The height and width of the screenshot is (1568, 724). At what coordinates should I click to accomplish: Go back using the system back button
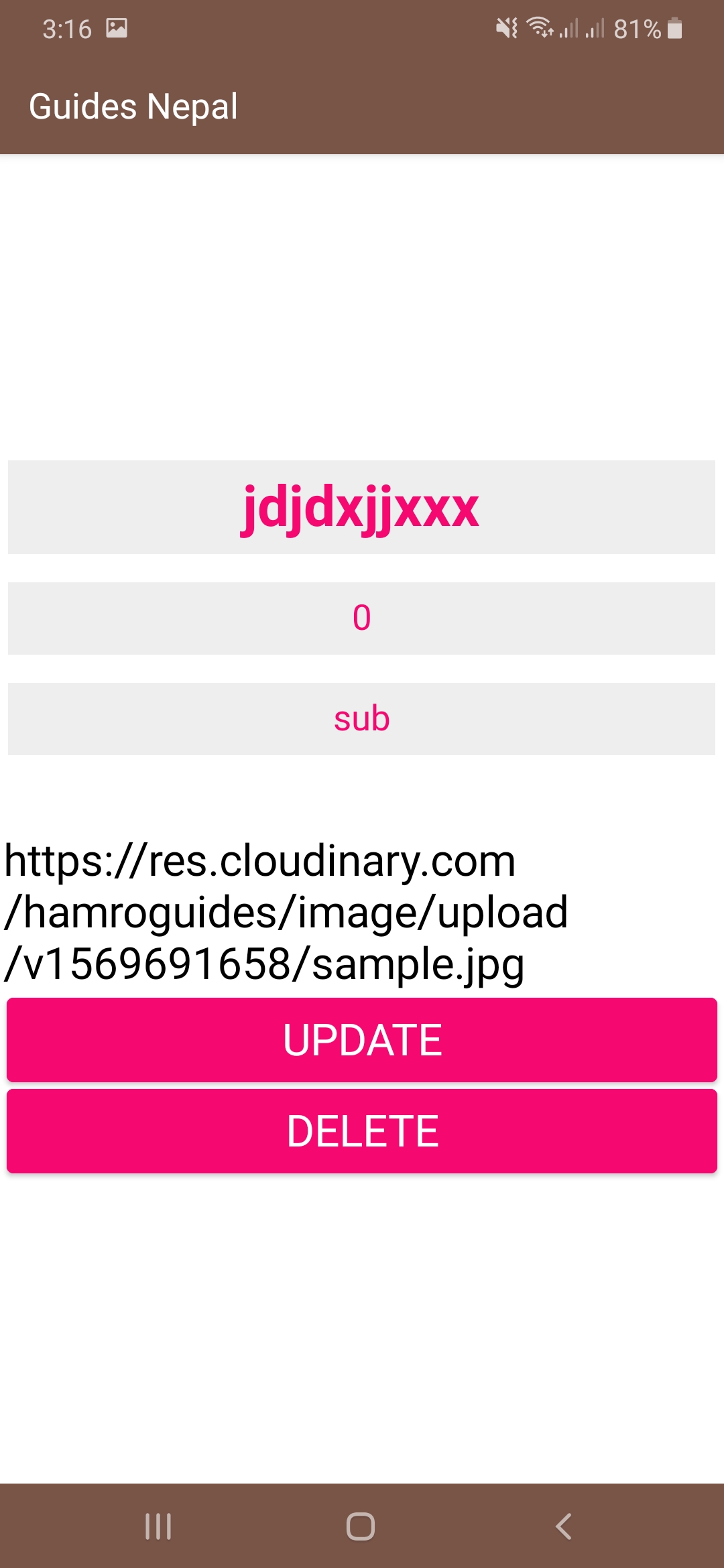[x=564, y=1526]
